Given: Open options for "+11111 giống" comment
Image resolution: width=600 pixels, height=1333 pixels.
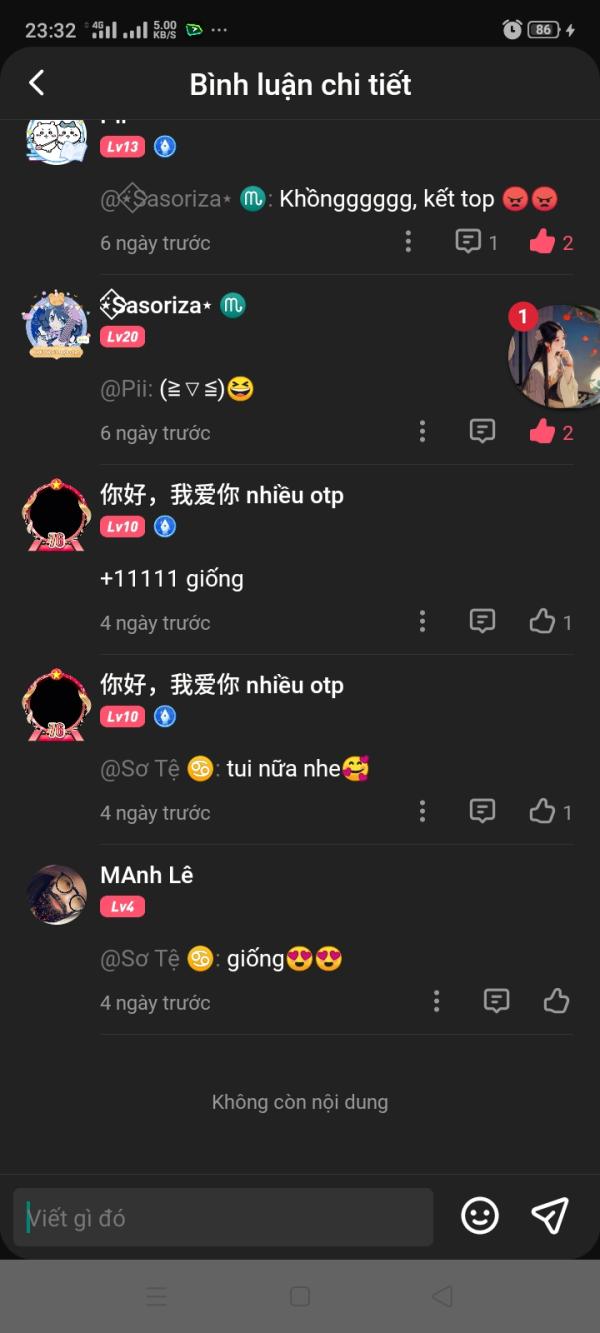Looking at the screenshot, I should (422, 622).
